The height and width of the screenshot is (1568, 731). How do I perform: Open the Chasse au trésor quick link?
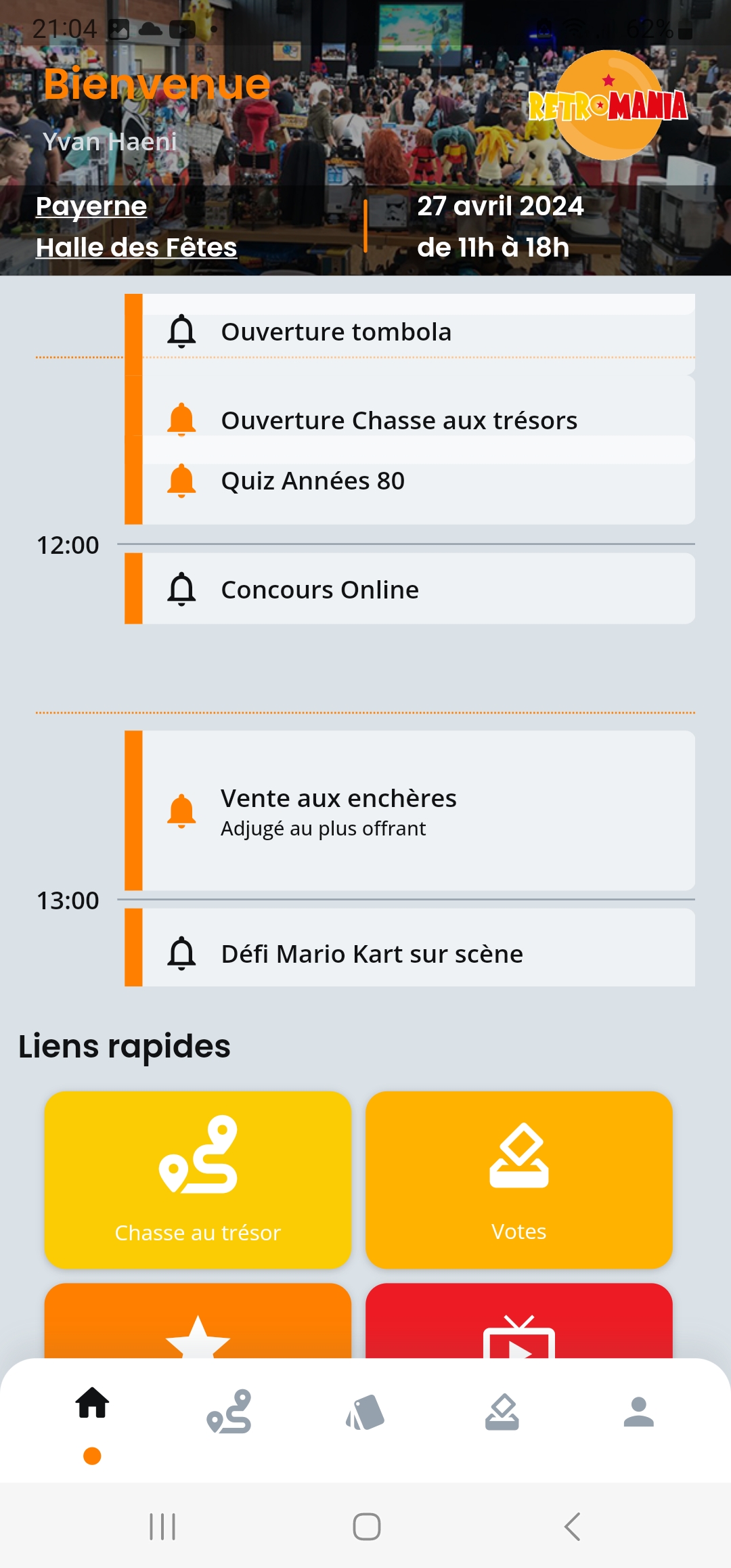198,1179
